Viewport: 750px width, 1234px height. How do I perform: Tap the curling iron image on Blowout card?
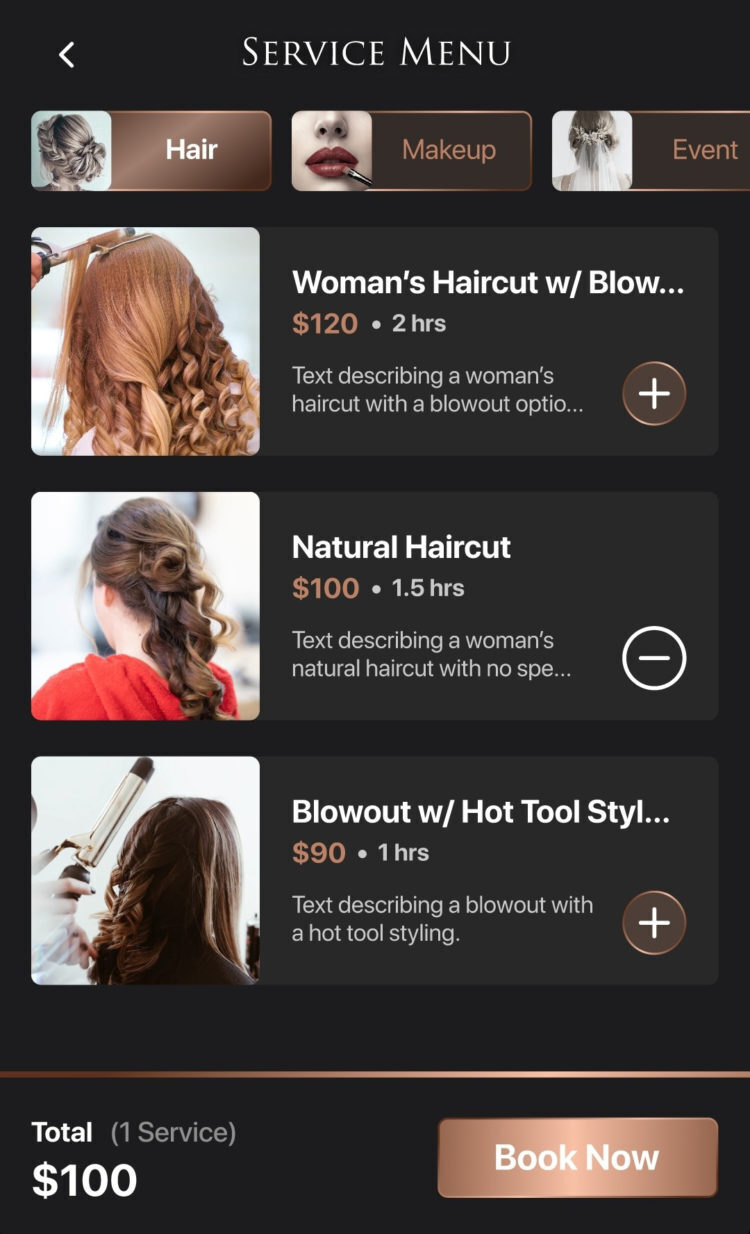coord(145,870)
